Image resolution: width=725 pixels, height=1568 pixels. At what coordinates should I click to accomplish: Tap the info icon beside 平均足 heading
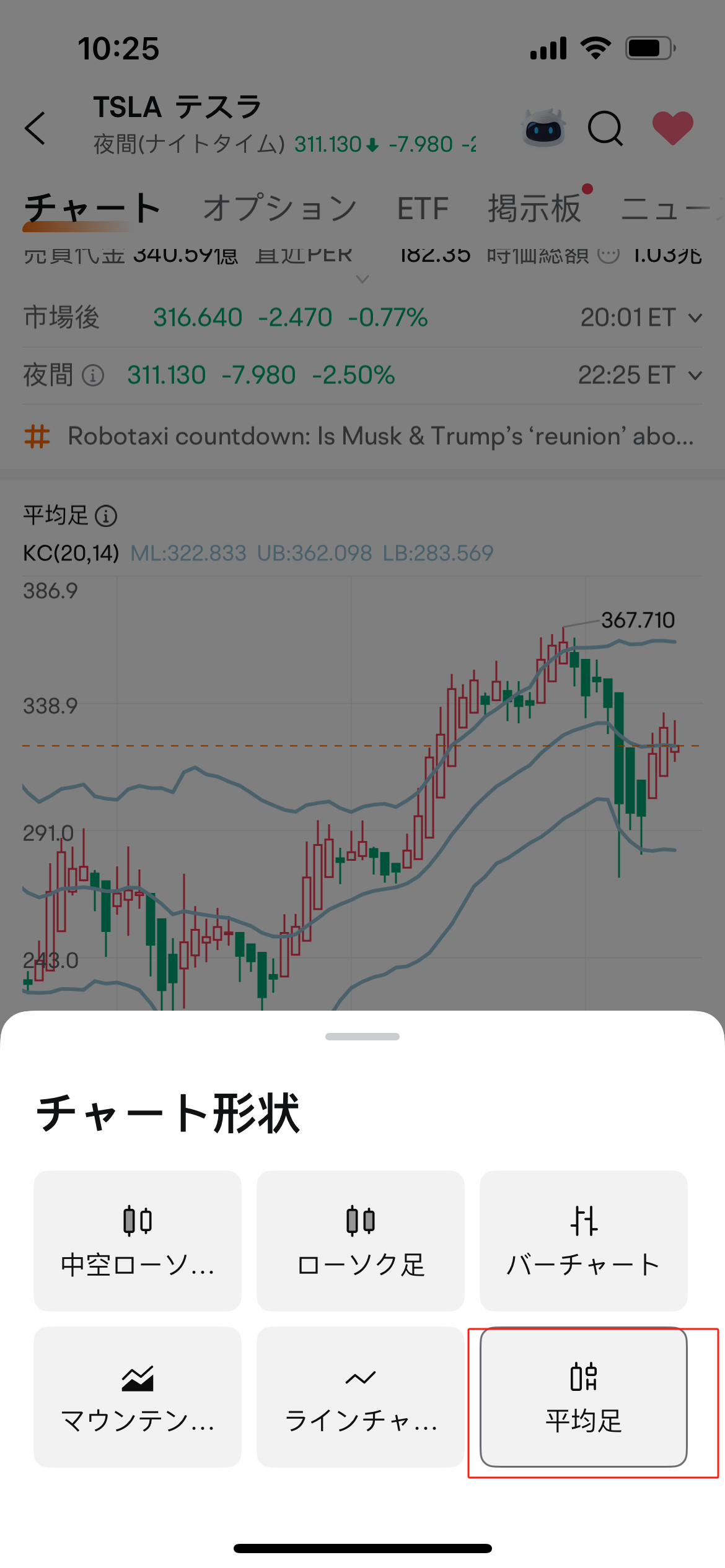(106, 516)
